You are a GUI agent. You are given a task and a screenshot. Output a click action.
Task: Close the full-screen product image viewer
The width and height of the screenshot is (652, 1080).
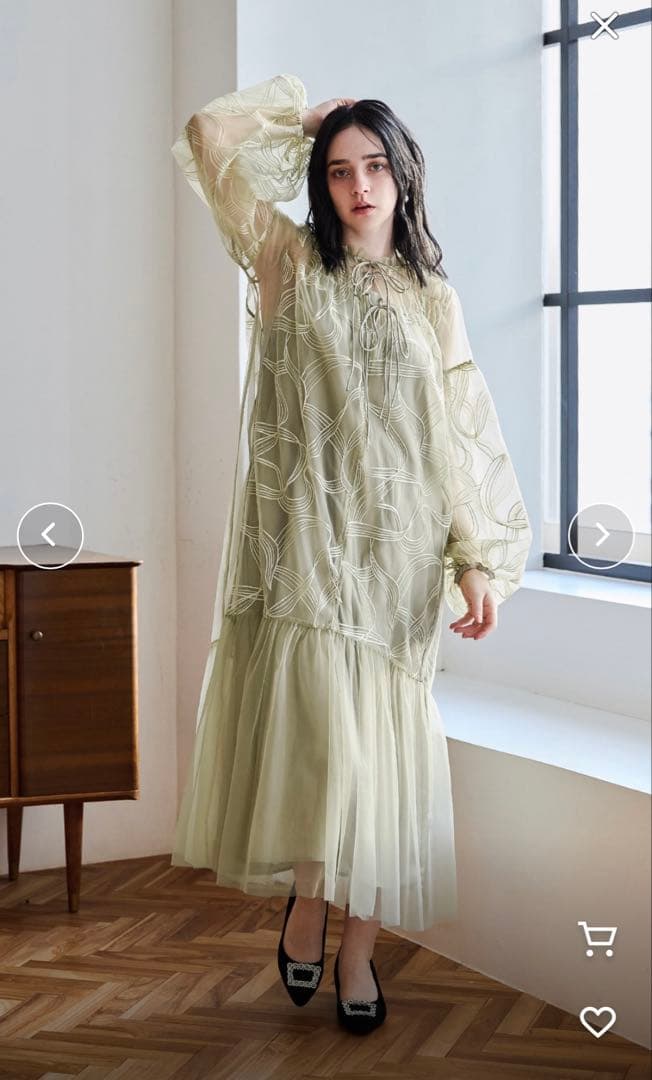(604, 25)
